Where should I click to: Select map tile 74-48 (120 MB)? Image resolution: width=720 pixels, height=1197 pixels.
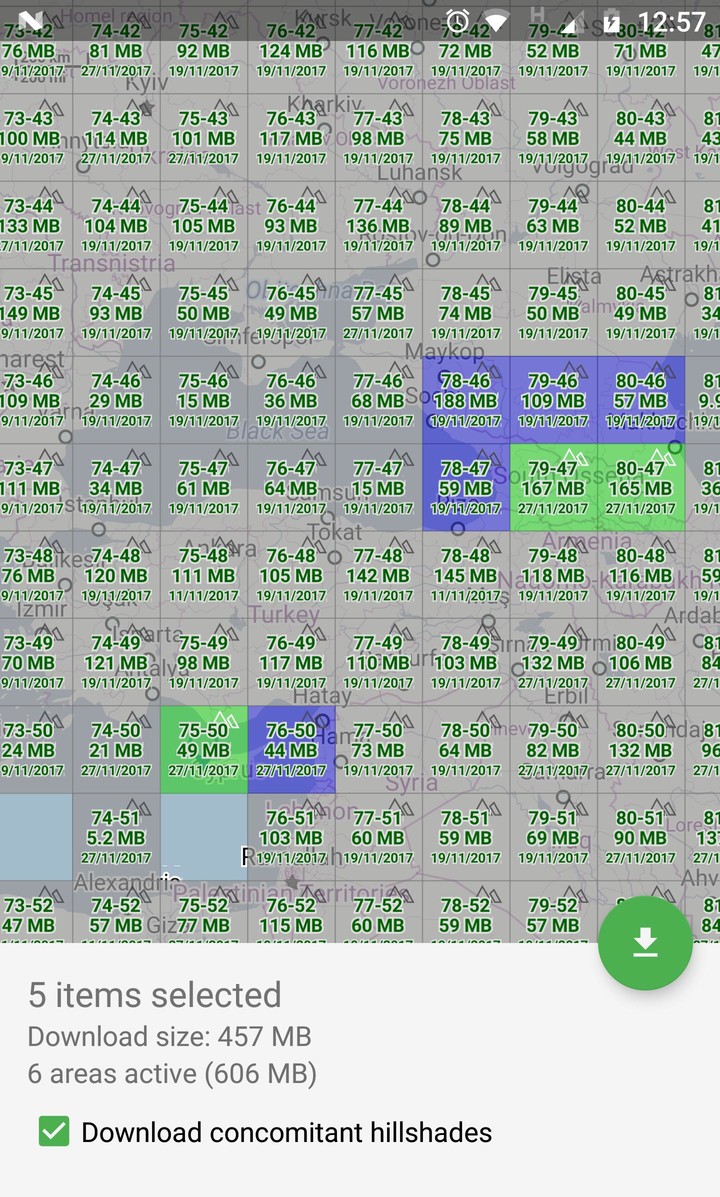[116, 575]
